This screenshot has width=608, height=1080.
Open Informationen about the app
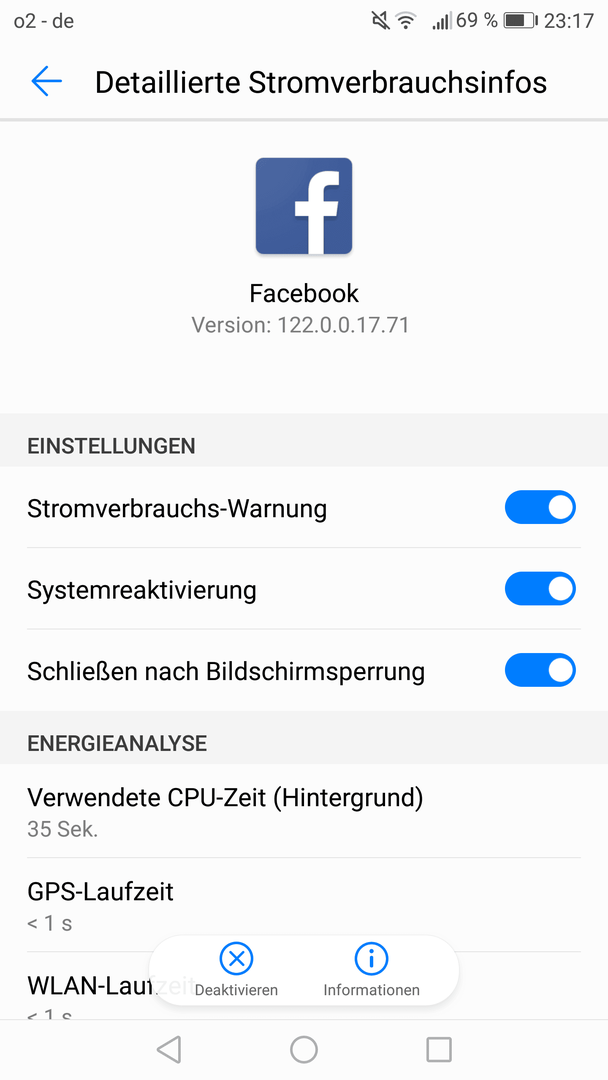point(371,970)
